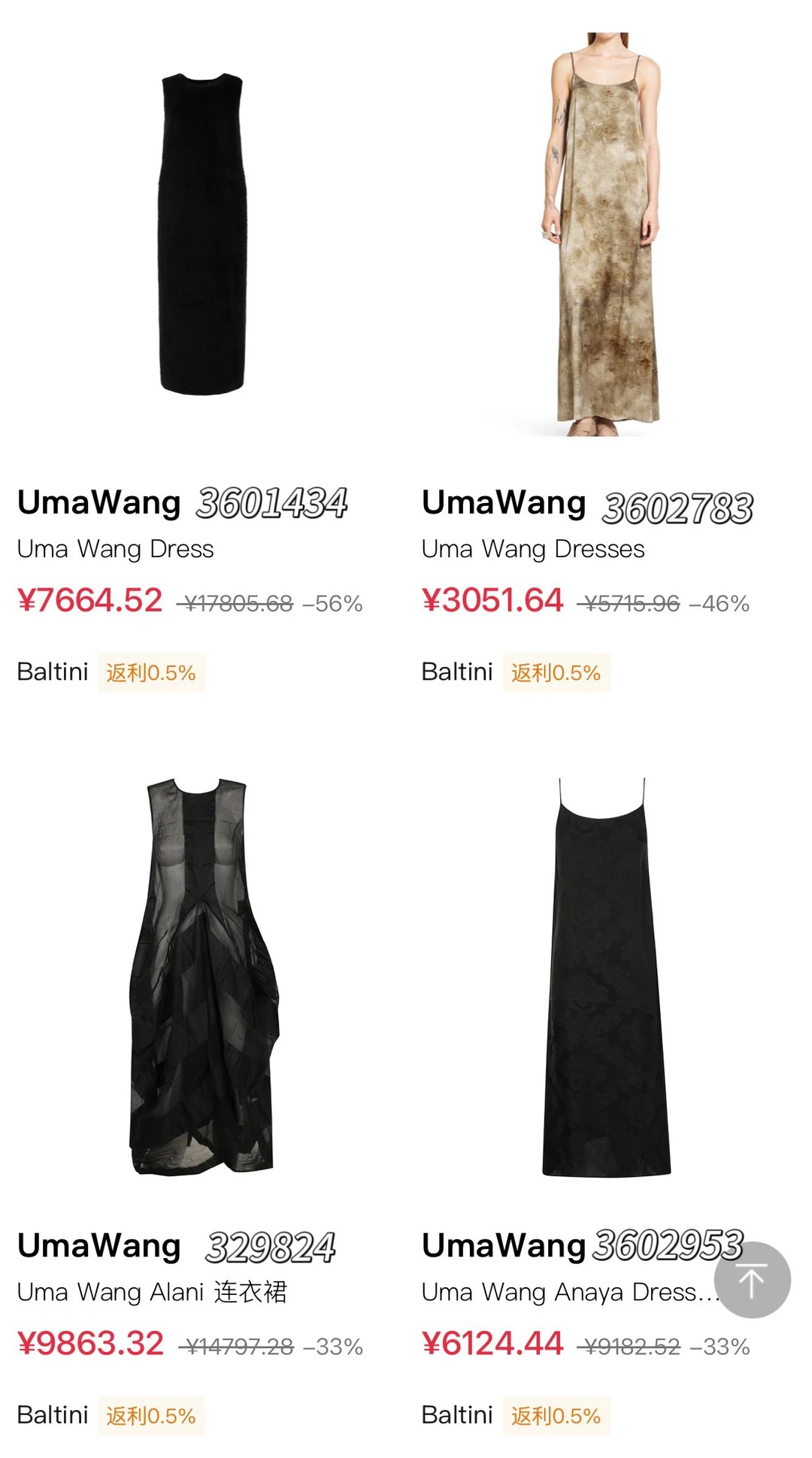Open the Uma Wang Dresses item ¥3051.64
Viewport: 812px width, 1458px height.
click(x=607, y=233)
